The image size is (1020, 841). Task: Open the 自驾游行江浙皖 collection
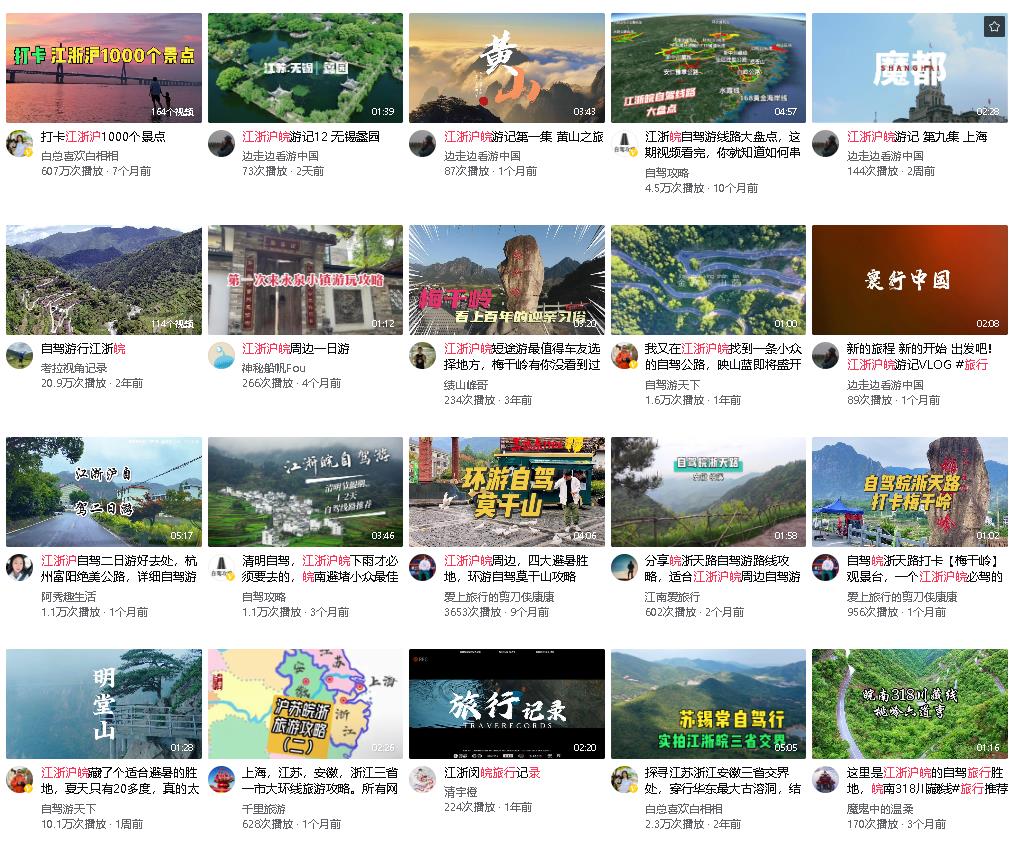[104, 280]
